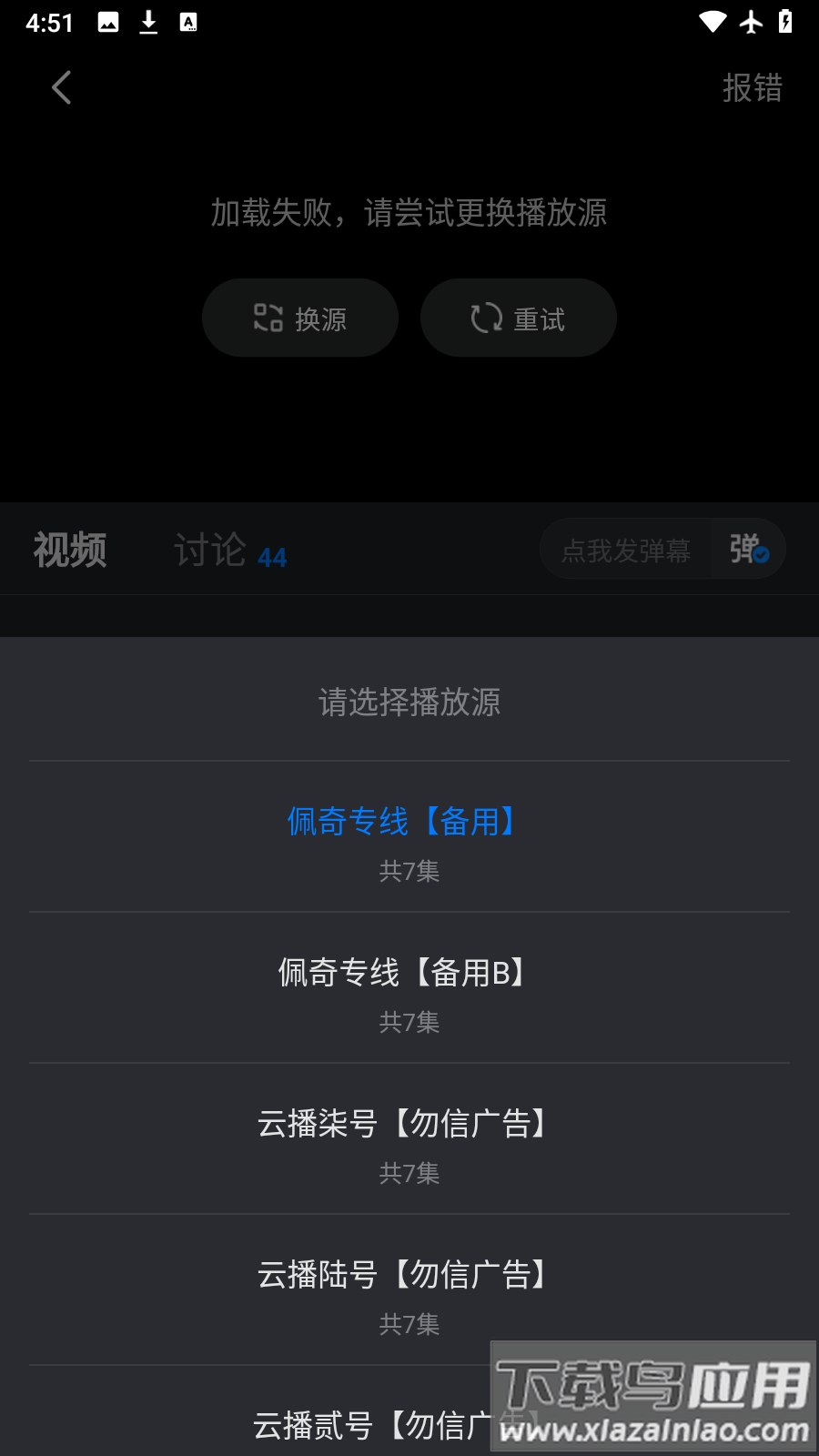
Task: Choose 云播陆号【勿信广告】 playback source
Action: [x=401, y=1274]
